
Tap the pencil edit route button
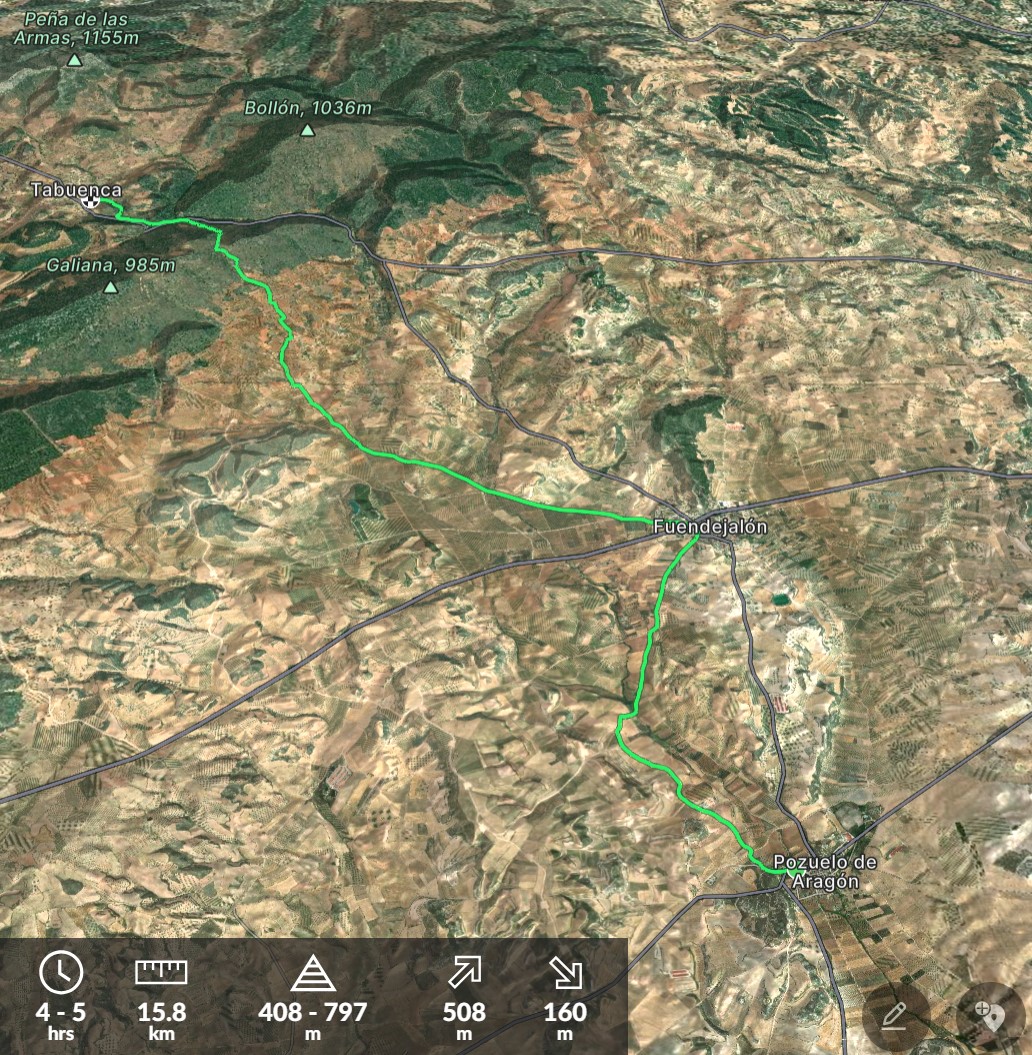pyautogui.click(x=895, y=1017)
